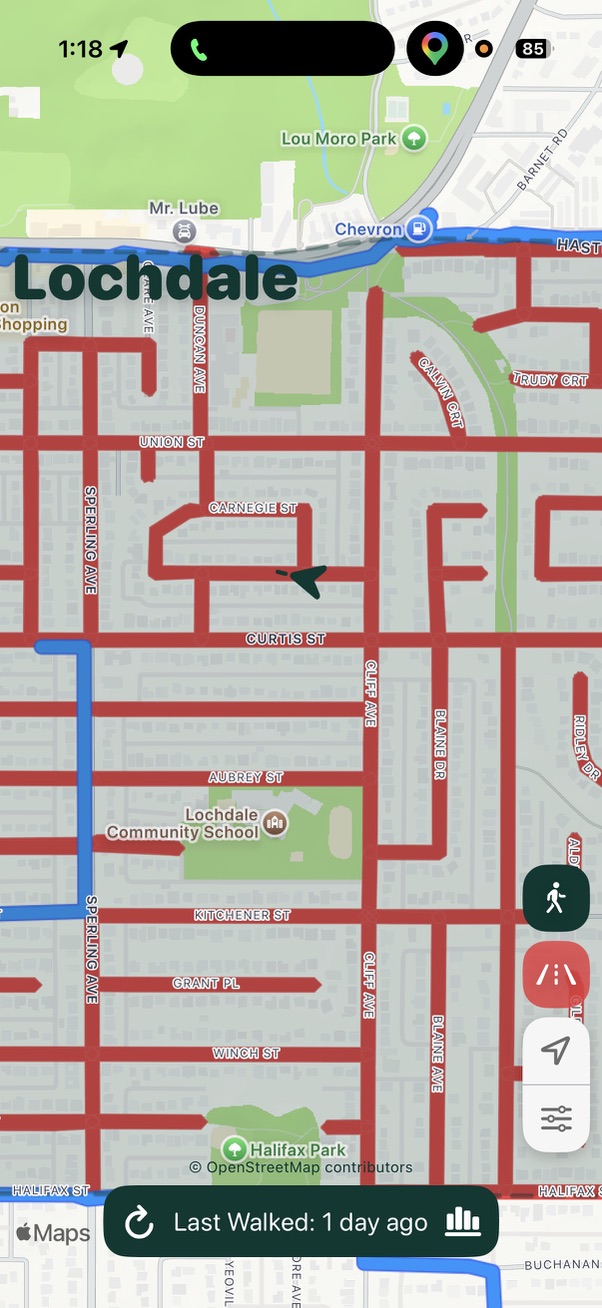The width and height of the screenshot is (602, 1308).
Task: Open walking statistics bar chart
Action: tap(463, 1221)
